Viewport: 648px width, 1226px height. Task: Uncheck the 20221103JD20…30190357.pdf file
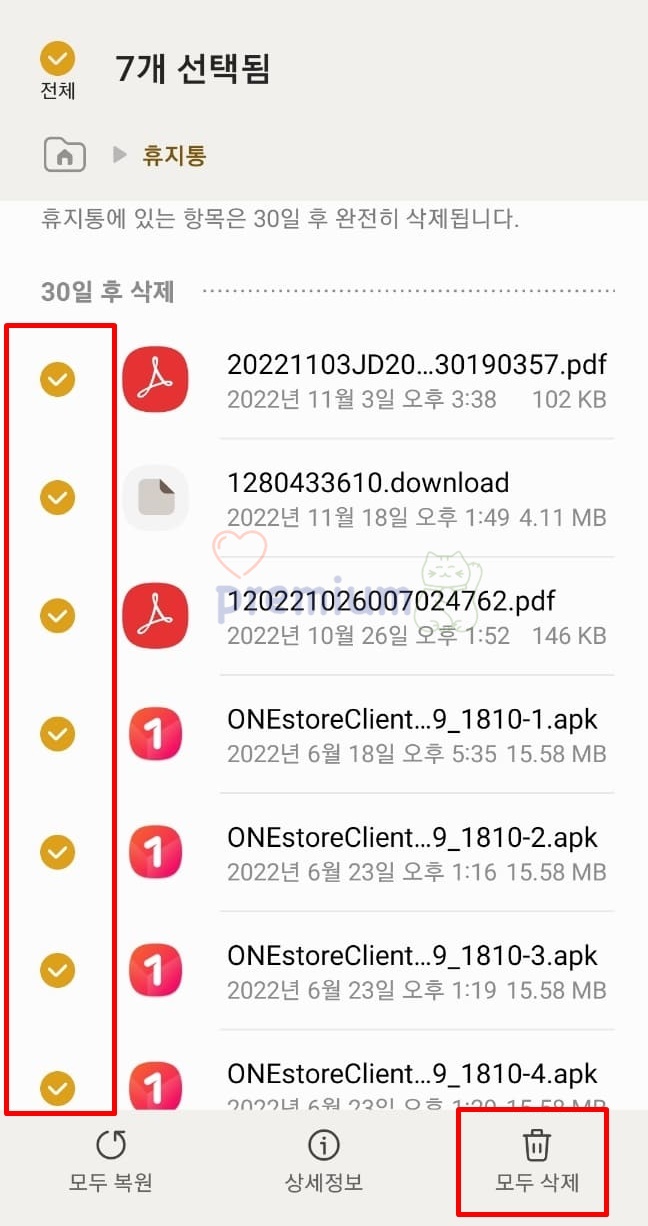[x=58, y=379]
